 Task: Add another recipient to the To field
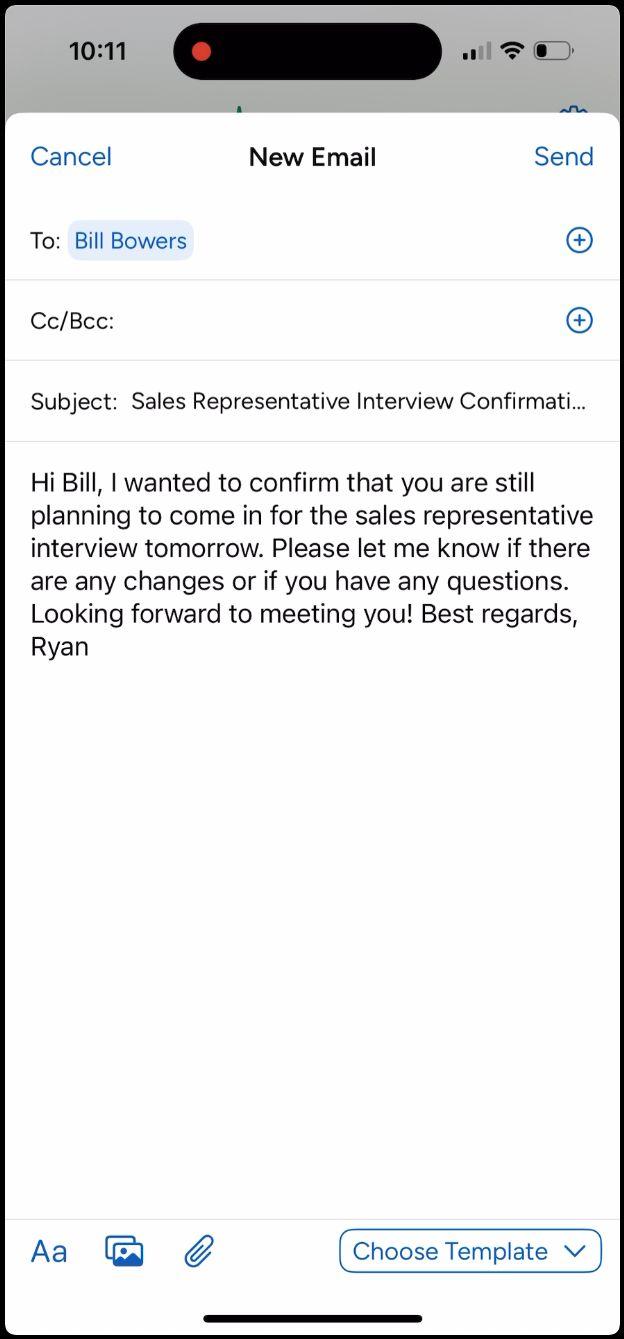coord(579,240)
